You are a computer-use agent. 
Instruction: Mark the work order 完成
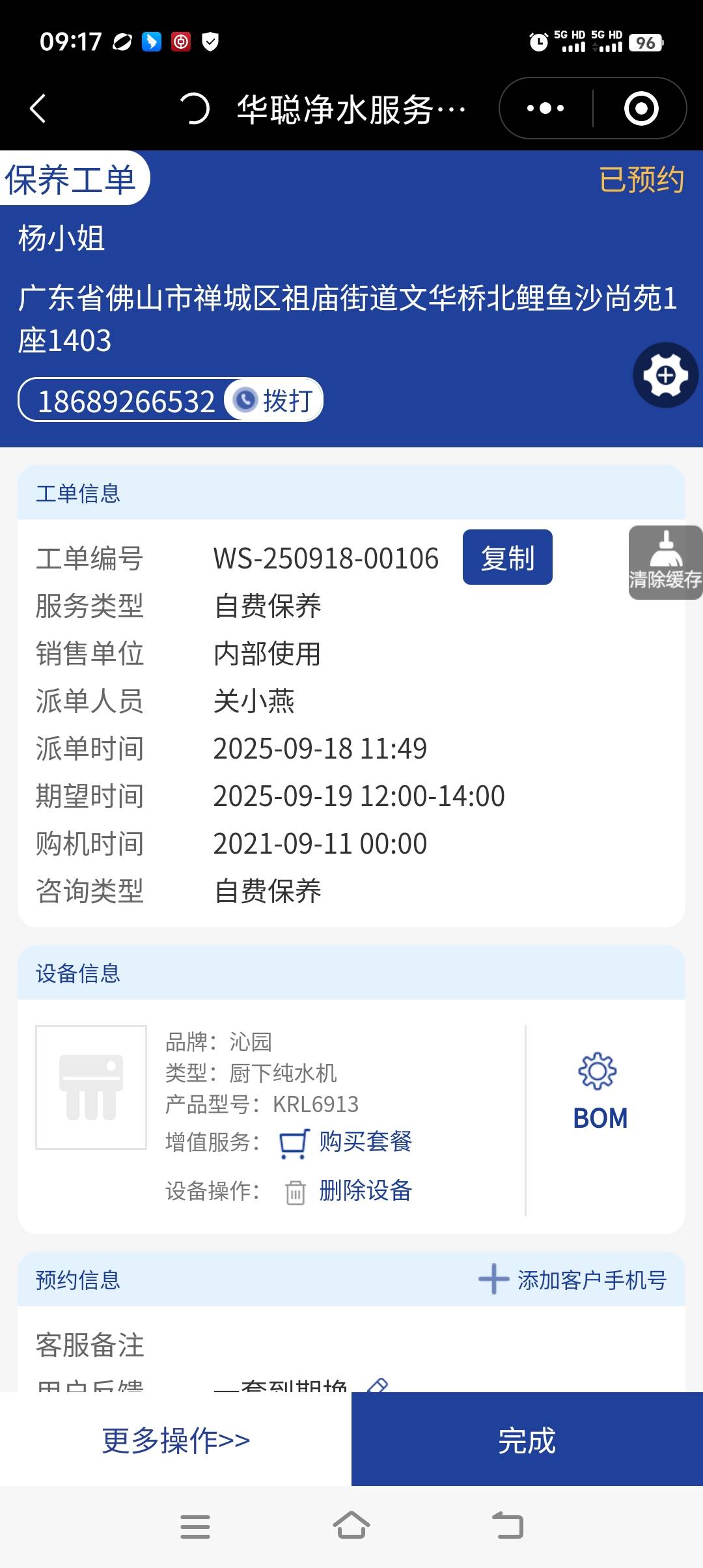pyautogui.click(x=527, y=1440)
